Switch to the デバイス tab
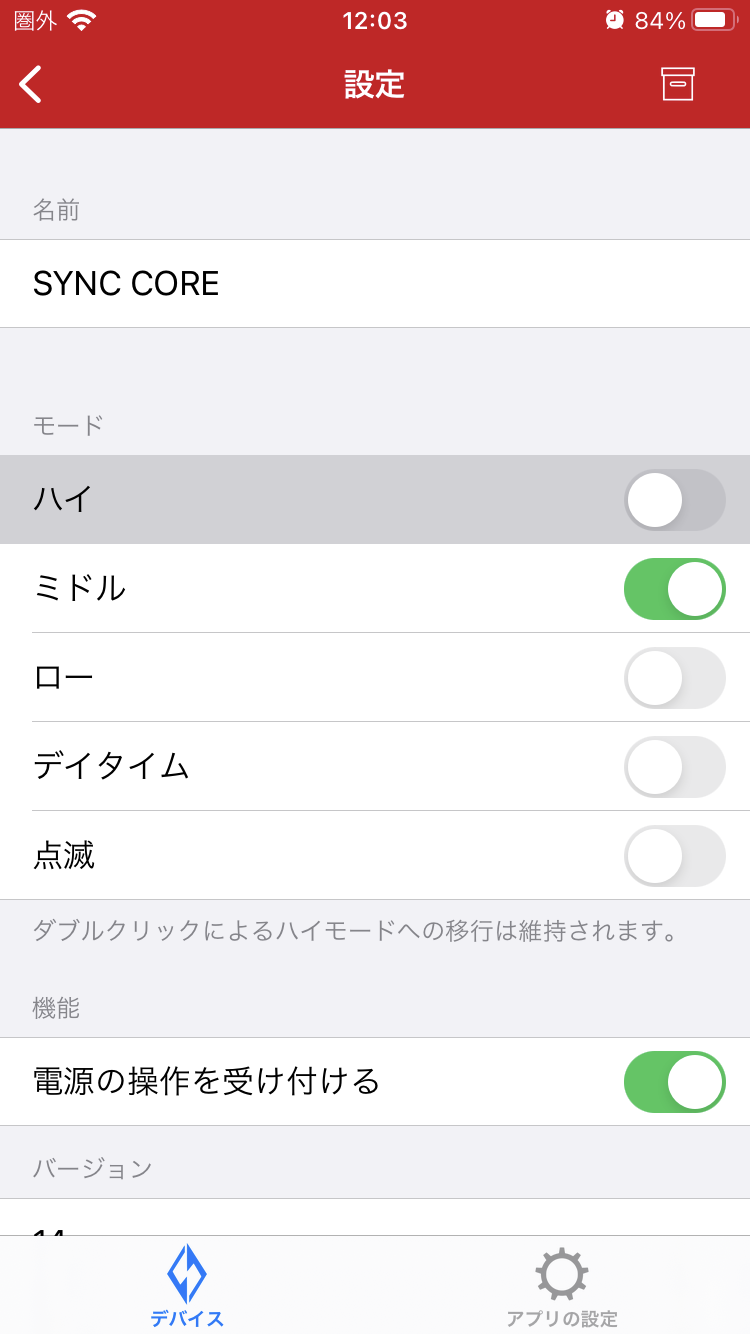The width and height of the screenshot is (750, 1334). pos(187,1286)
